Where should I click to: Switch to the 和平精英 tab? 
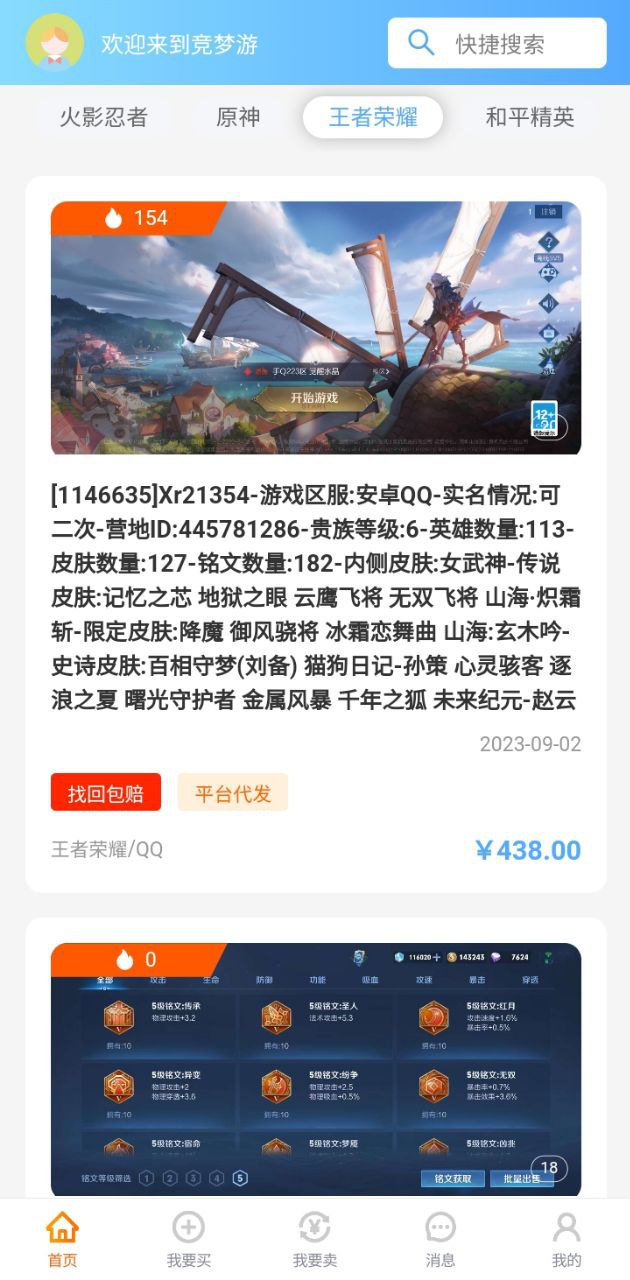click(530, 117)
